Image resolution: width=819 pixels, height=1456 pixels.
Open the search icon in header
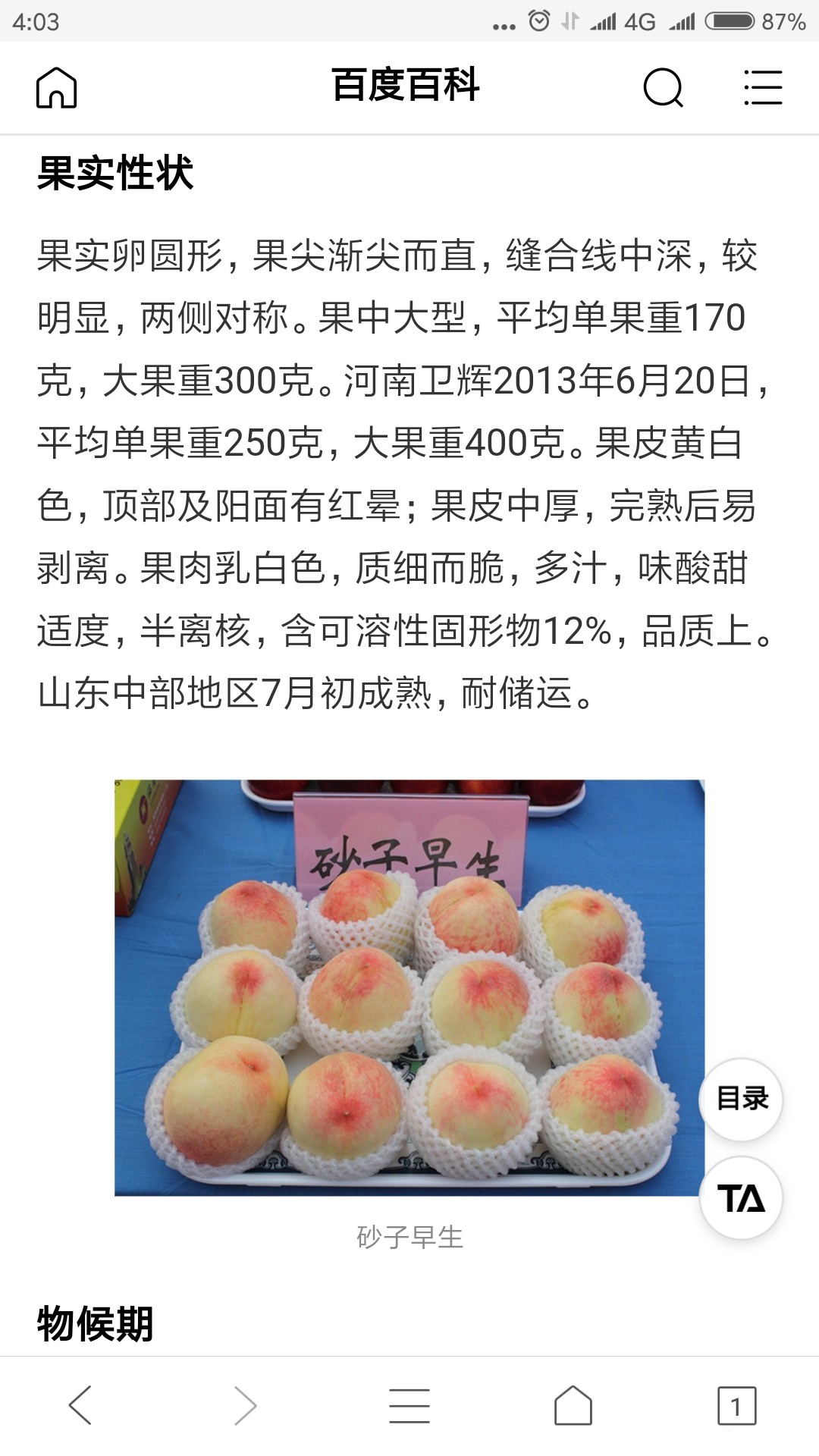pyautogui.click(x=663, y=87)
